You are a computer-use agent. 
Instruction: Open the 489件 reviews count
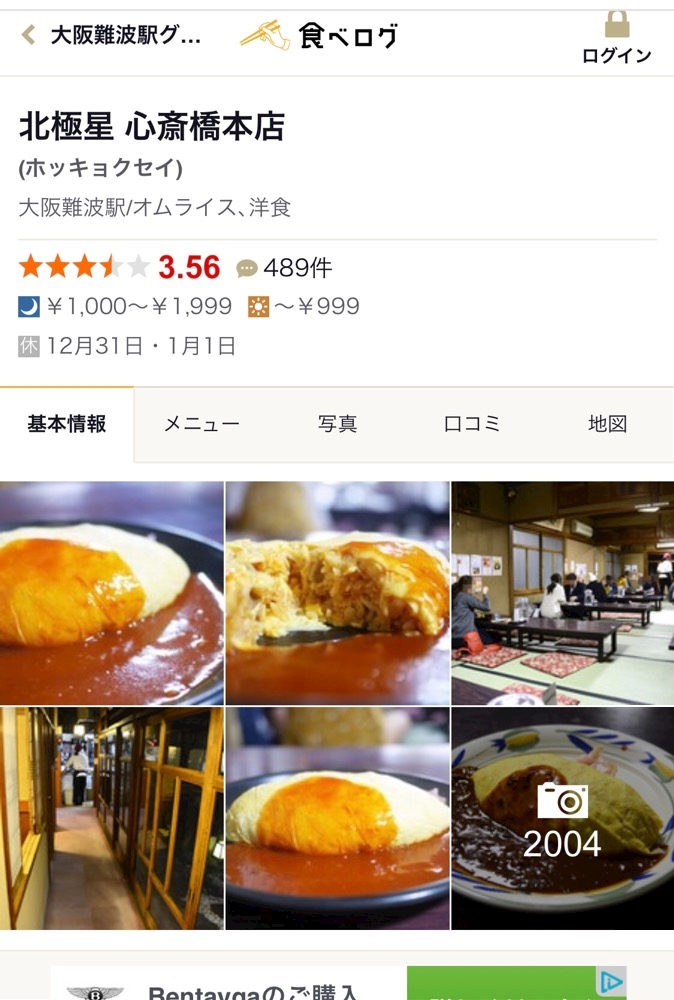click(x=285, y=268)
